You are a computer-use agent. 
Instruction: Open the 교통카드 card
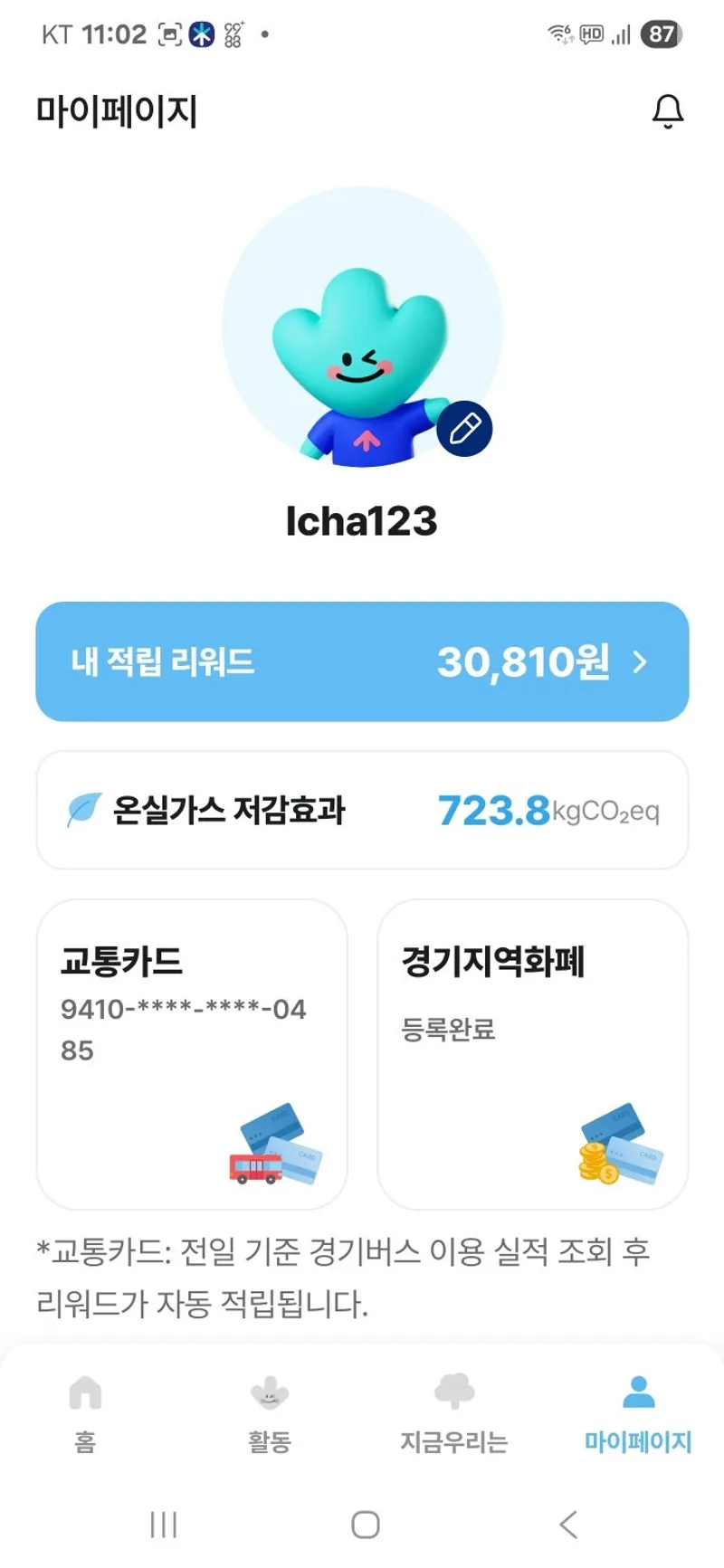(192, 1053)
